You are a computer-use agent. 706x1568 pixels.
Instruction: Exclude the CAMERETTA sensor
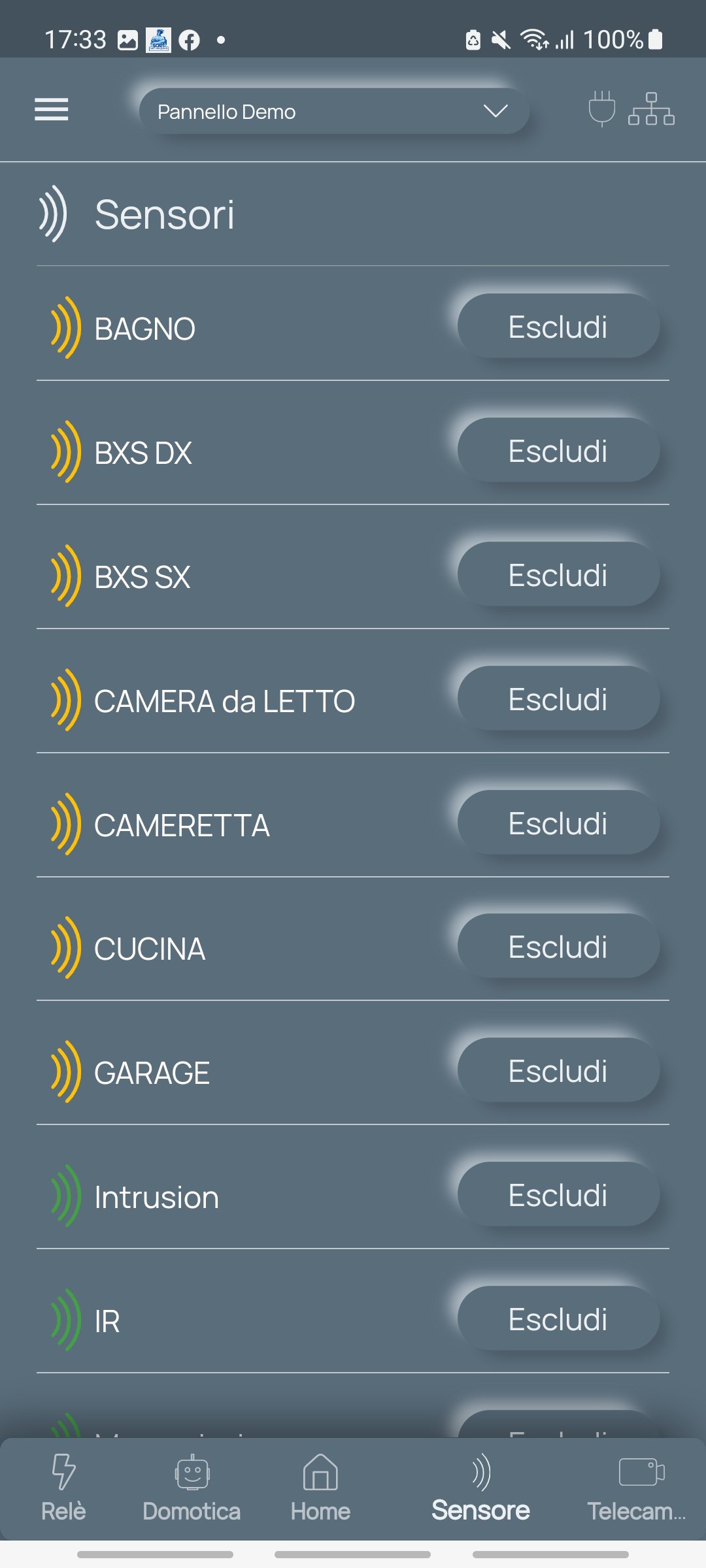tap(558, 823)
